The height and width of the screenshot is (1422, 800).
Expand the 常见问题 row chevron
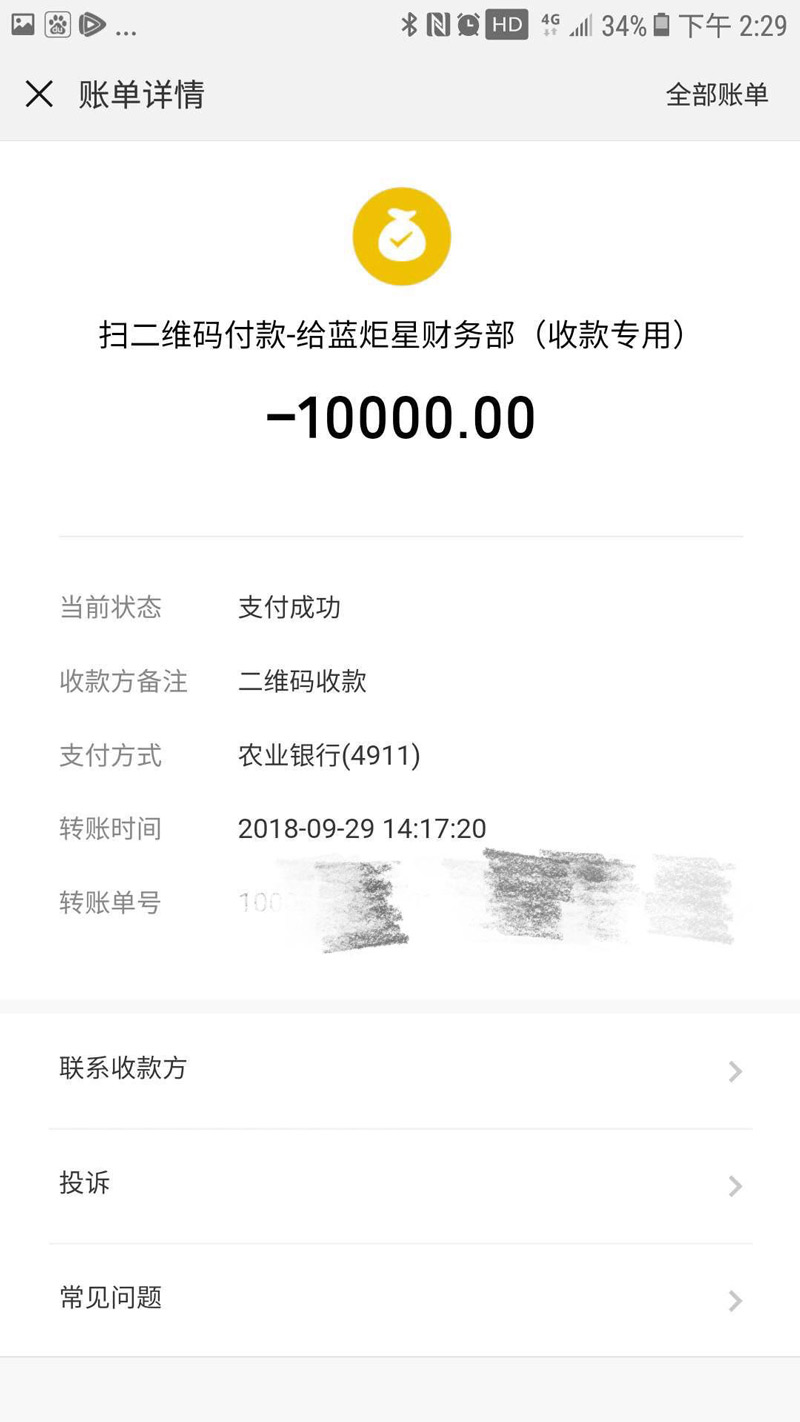(735, 1300)
